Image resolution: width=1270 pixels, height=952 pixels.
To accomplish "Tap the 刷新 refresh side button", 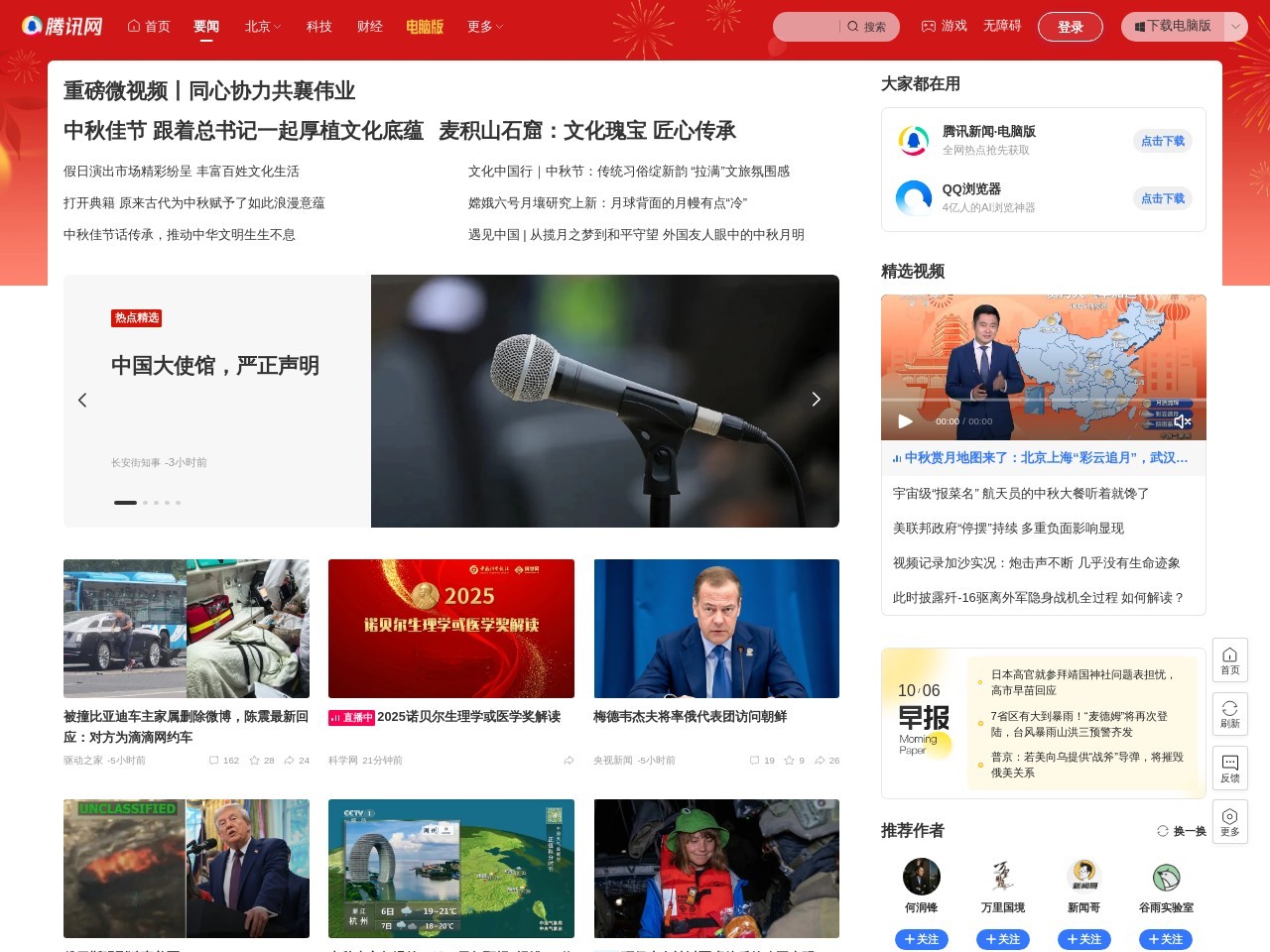I will tap(1229, 714).
